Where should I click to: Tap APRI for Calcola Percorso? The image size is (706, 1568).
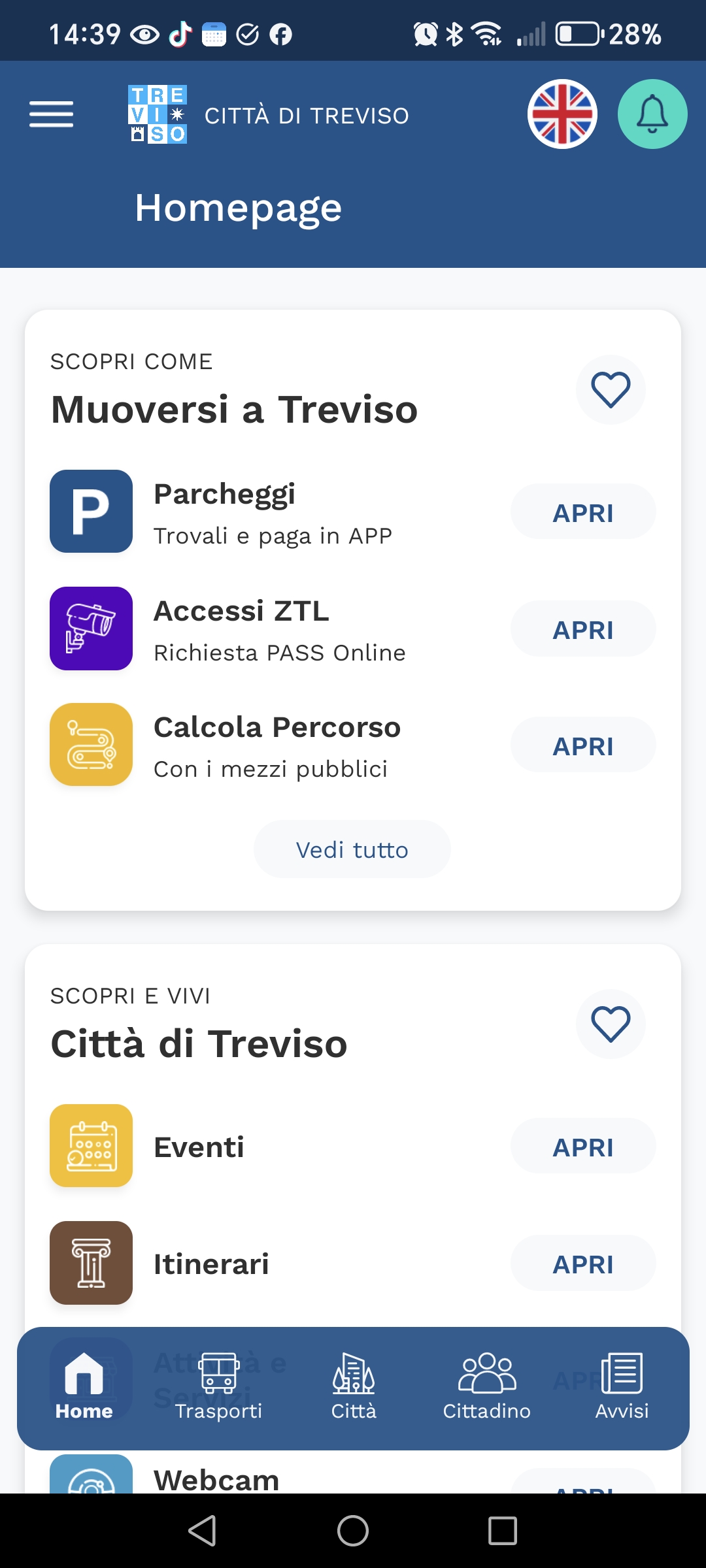click(x=583, y=745)
